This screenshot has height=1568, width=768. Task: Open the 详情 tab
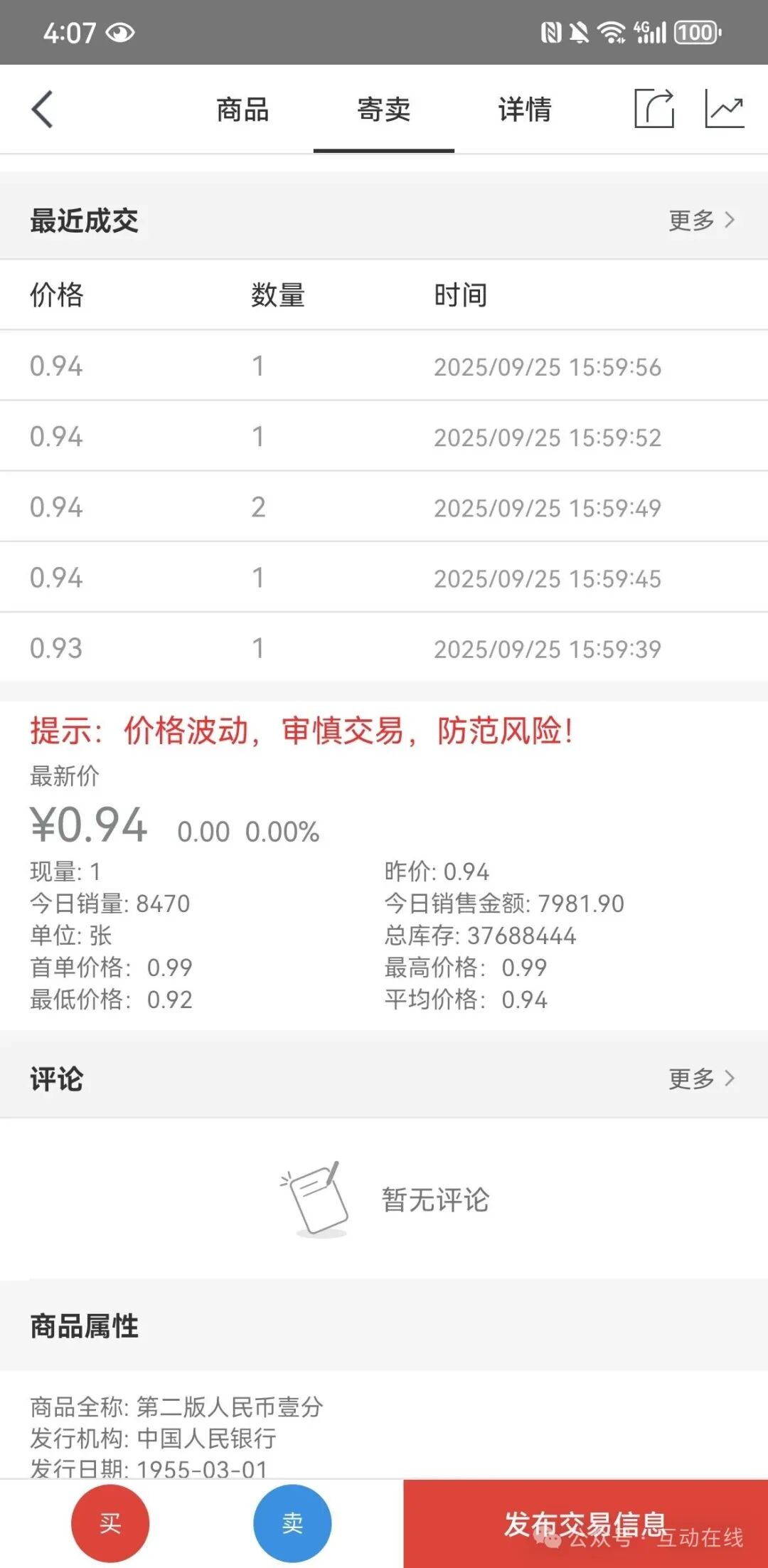pyautogui.click(x=525, y=110)
